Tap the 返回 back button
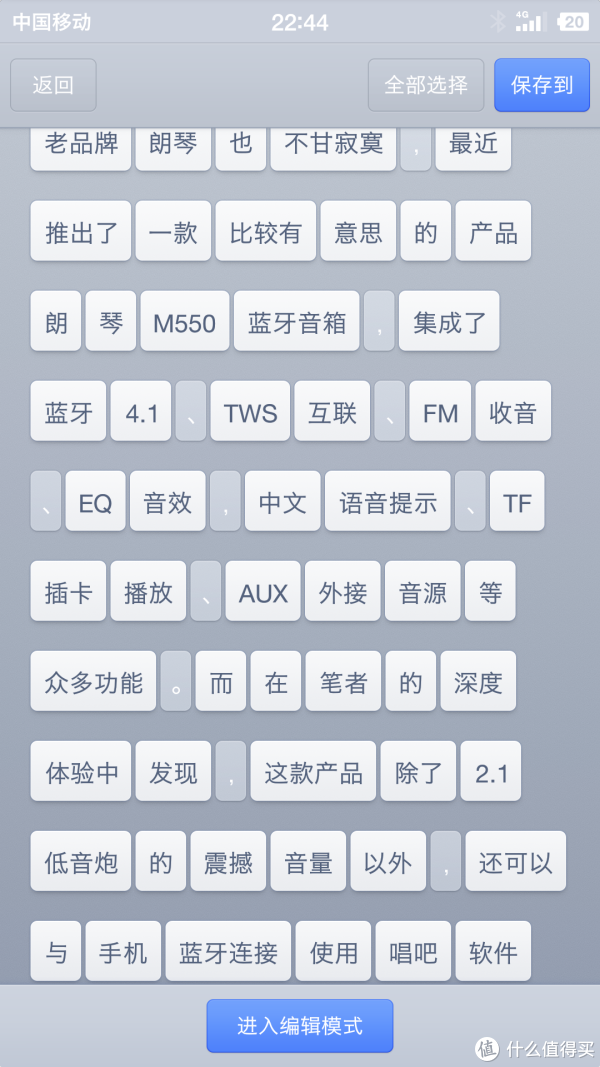 click(53, 85)
